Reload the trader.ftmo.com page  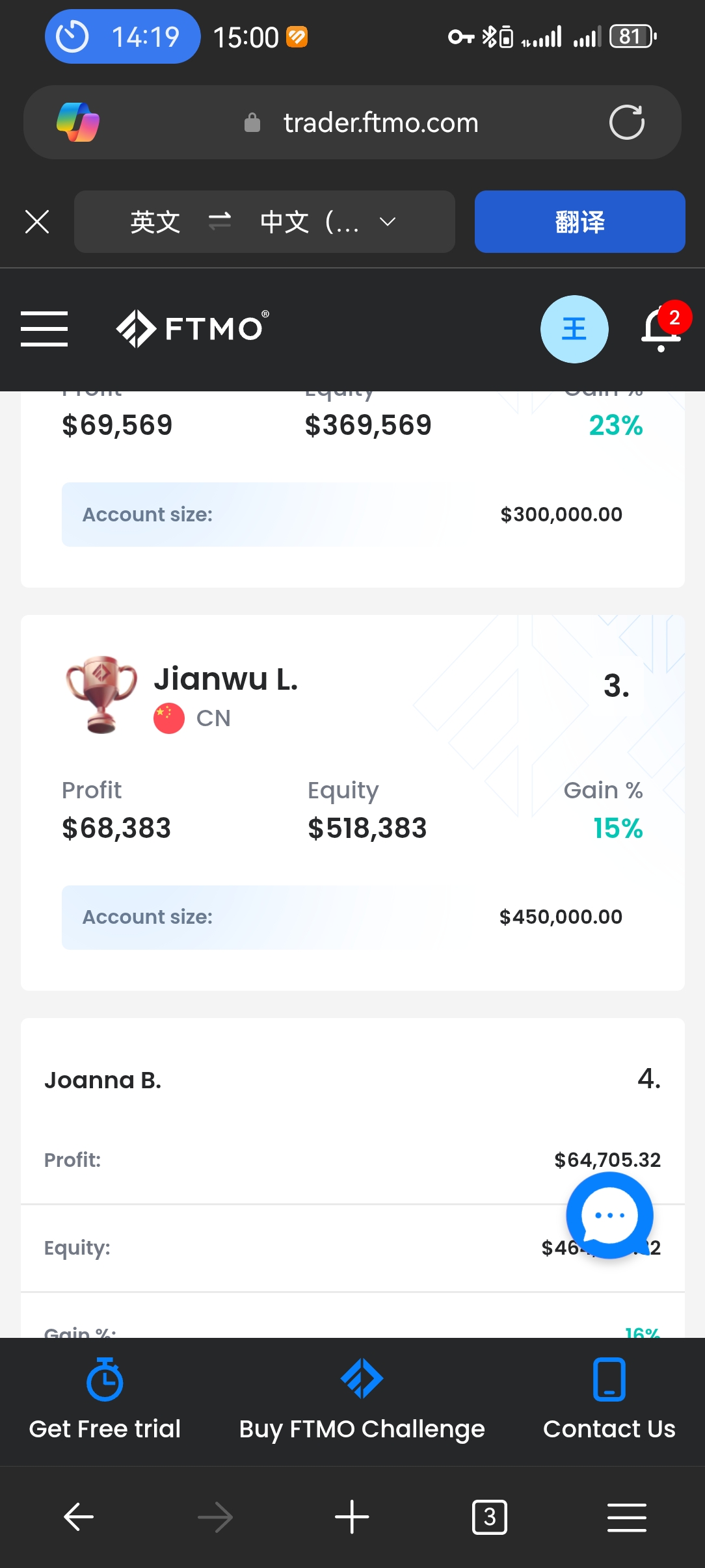tap(626, 122)
